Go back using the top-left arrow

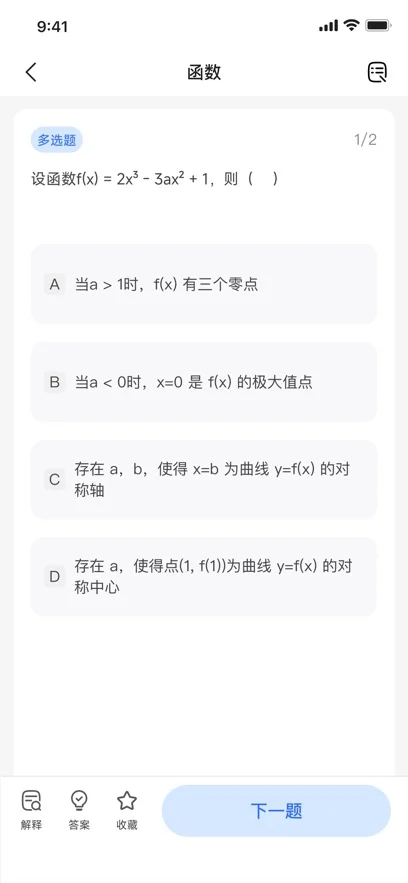click(x=31, y=72)
